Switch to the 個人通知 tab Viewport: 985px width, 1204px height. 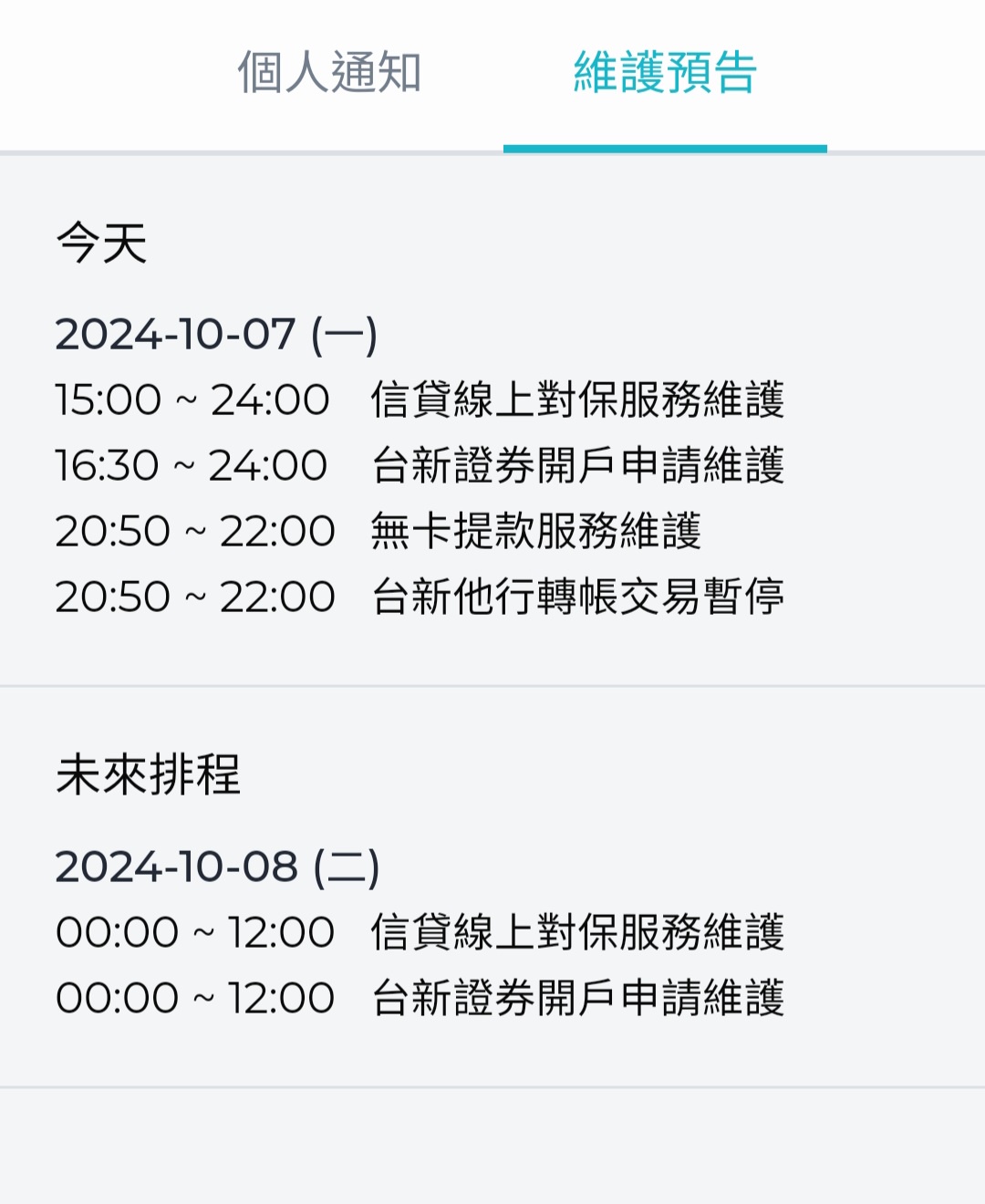329,73
